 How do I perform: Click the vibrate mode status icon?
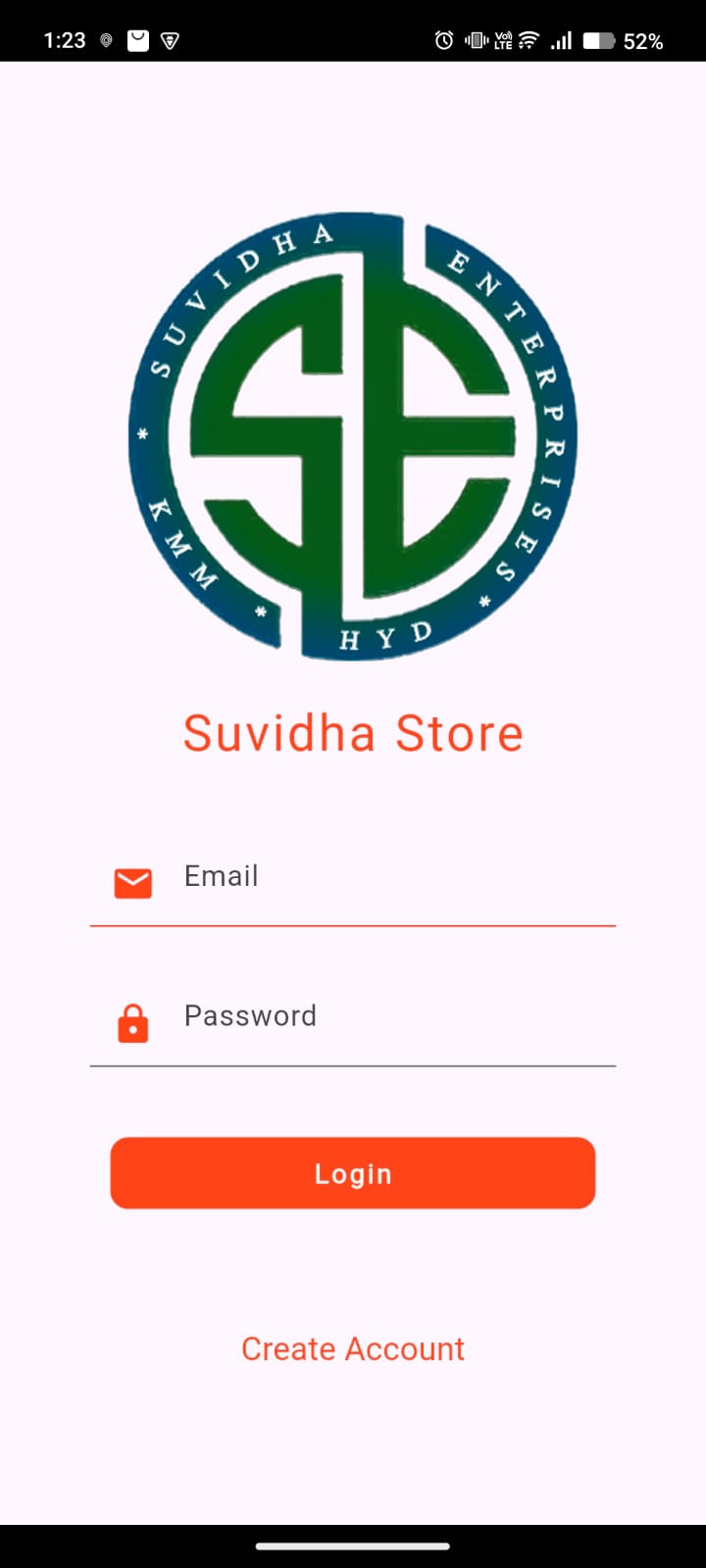(x=474, y=40)
